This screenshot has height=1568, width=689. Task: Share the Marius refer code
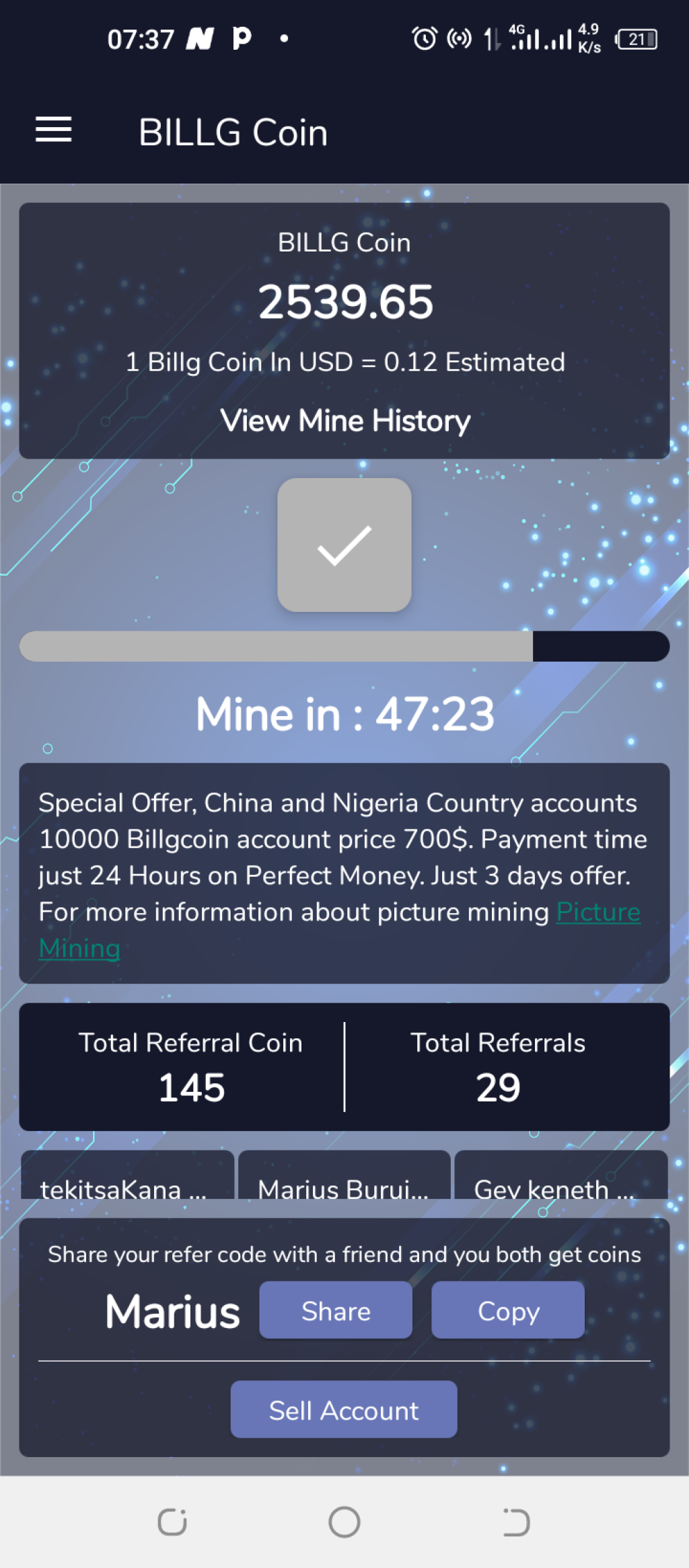tap(336, 1310)
